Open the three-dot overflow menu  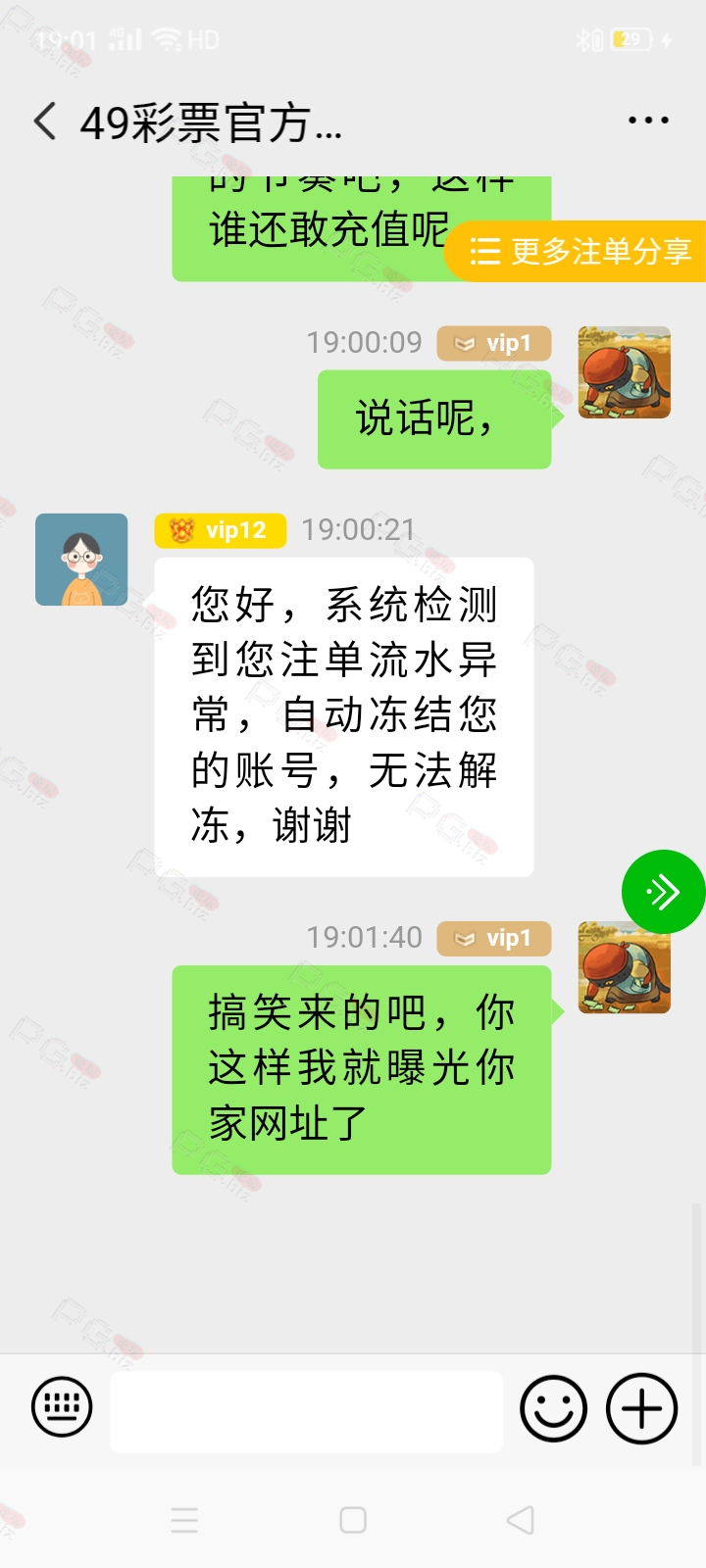(x=648, y=121)
